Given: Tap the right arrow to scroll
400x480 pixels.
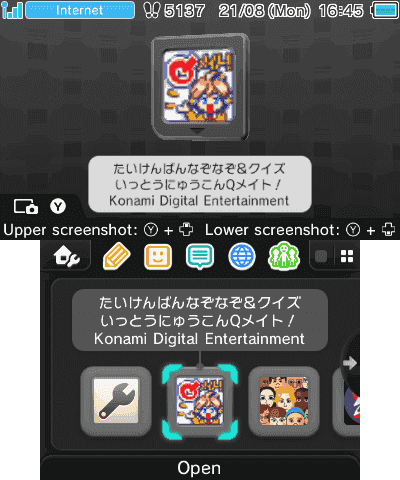Looking at the screenshot, I should 350,362.
